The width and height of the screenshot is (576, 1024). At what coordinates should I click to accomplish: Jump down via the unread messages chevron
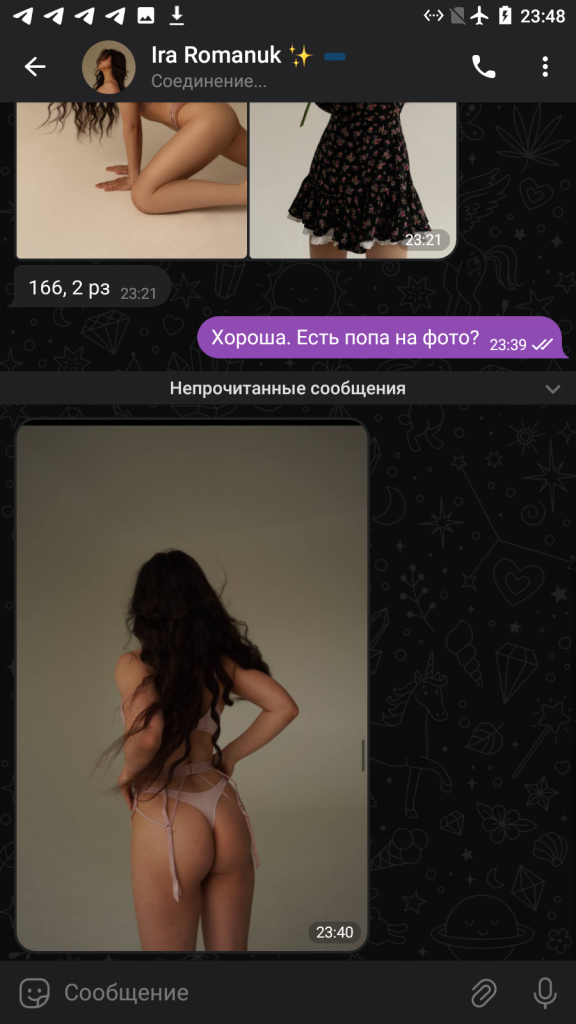click(552, 389)
